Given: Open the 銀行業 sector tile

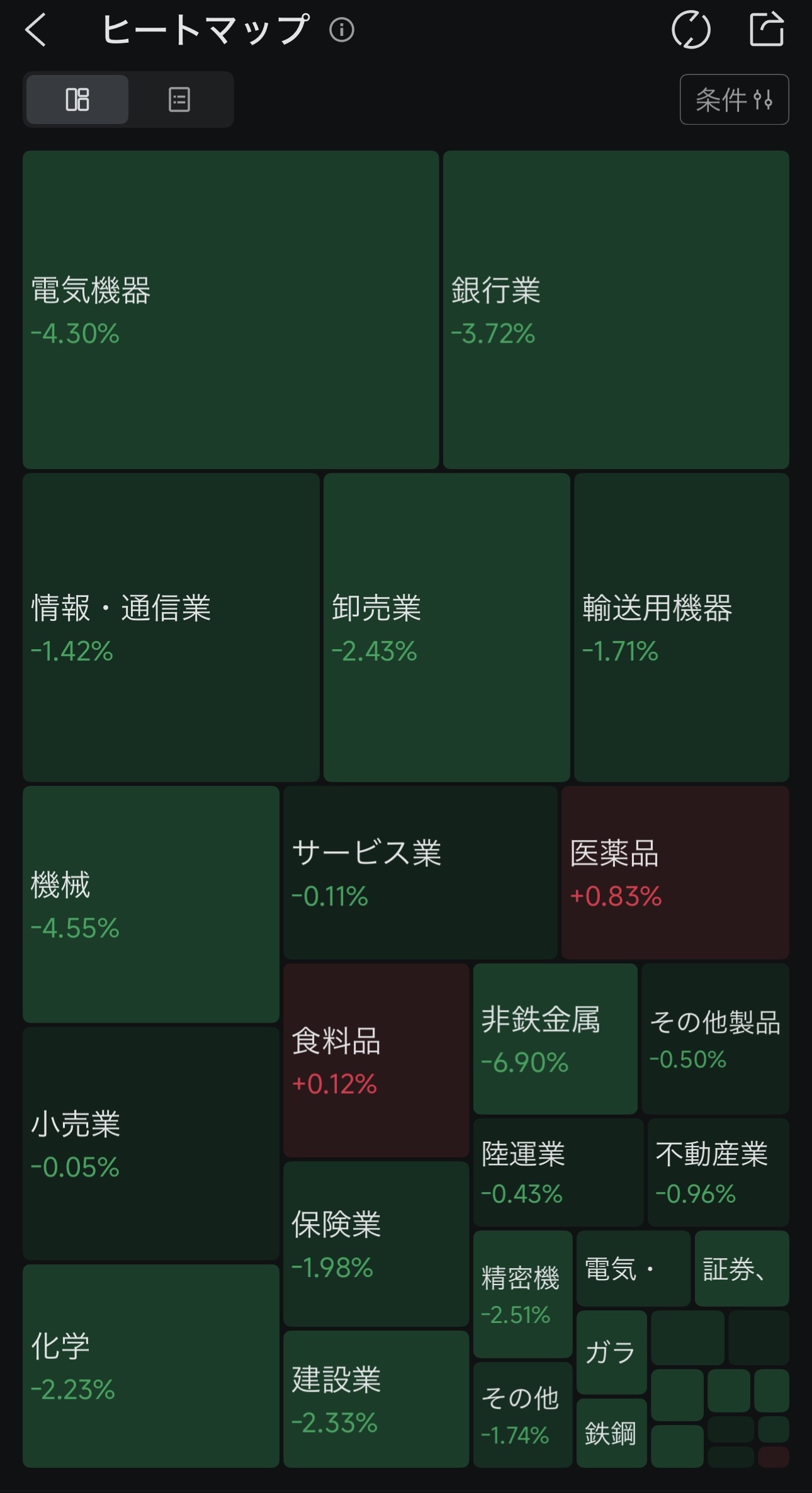Looking at the screenshot, I should (x=616, y=309).
